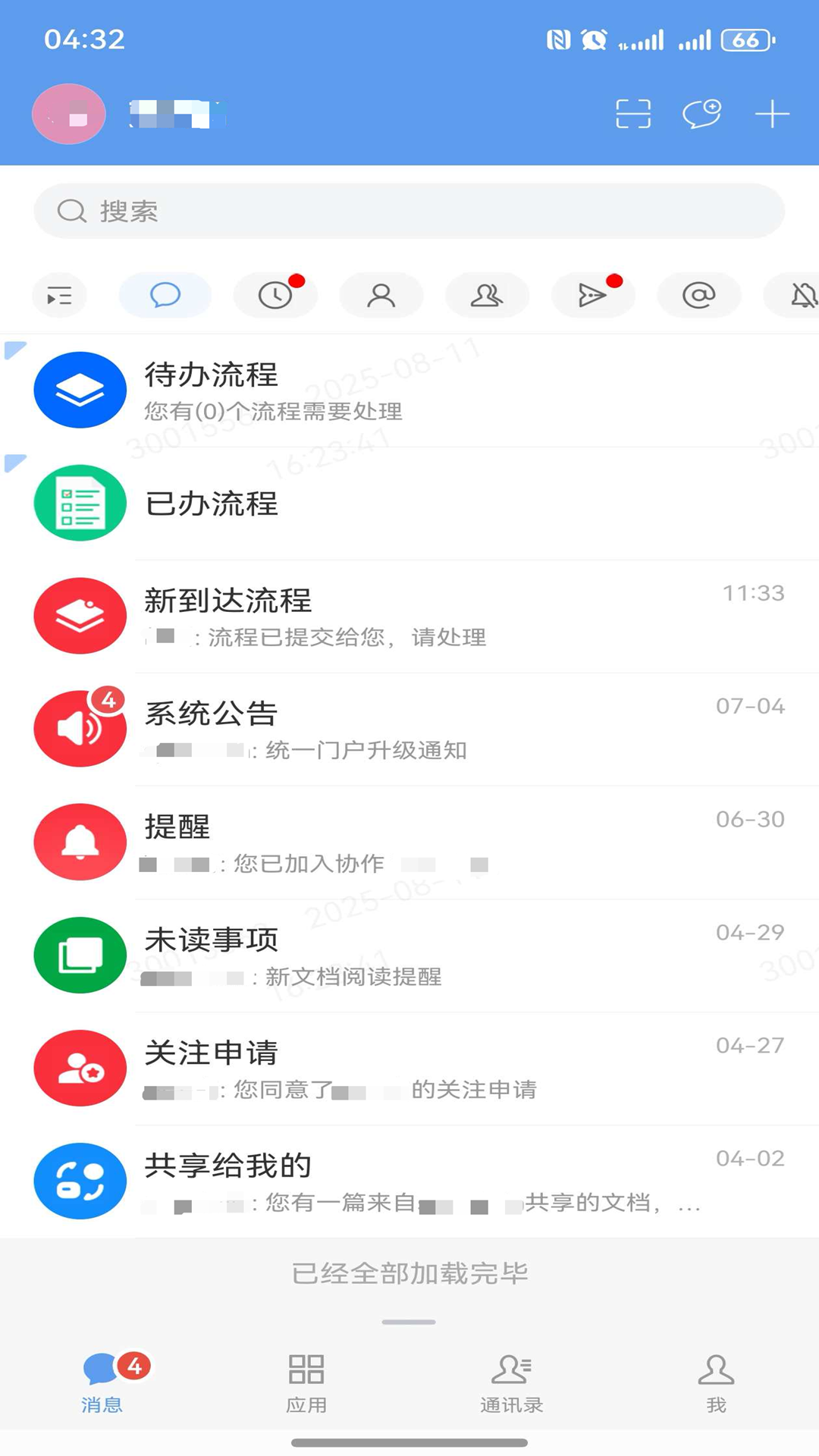The height and width of the screenshot is (1456, 819).
Task: Focus the 搜索 search box
Action: (409, 212)
